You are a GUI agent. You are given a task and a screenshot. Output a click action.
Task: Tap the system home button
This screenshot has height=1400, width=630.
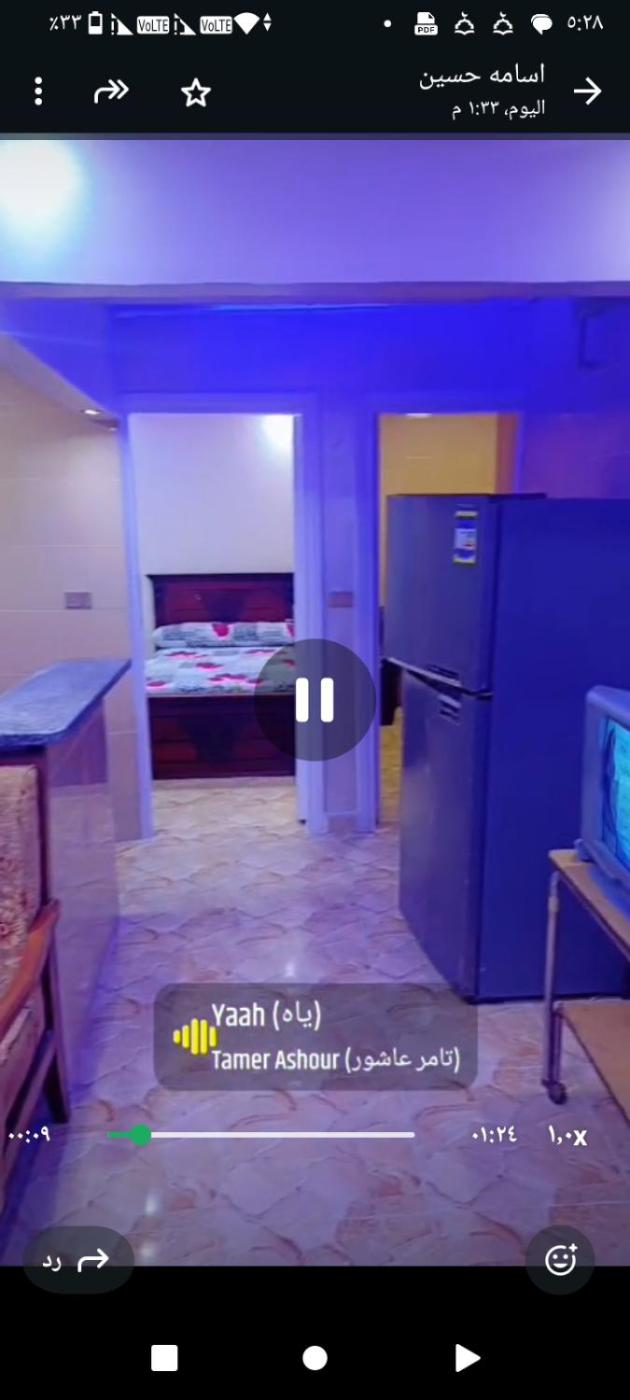click(x=315, y=1357)
